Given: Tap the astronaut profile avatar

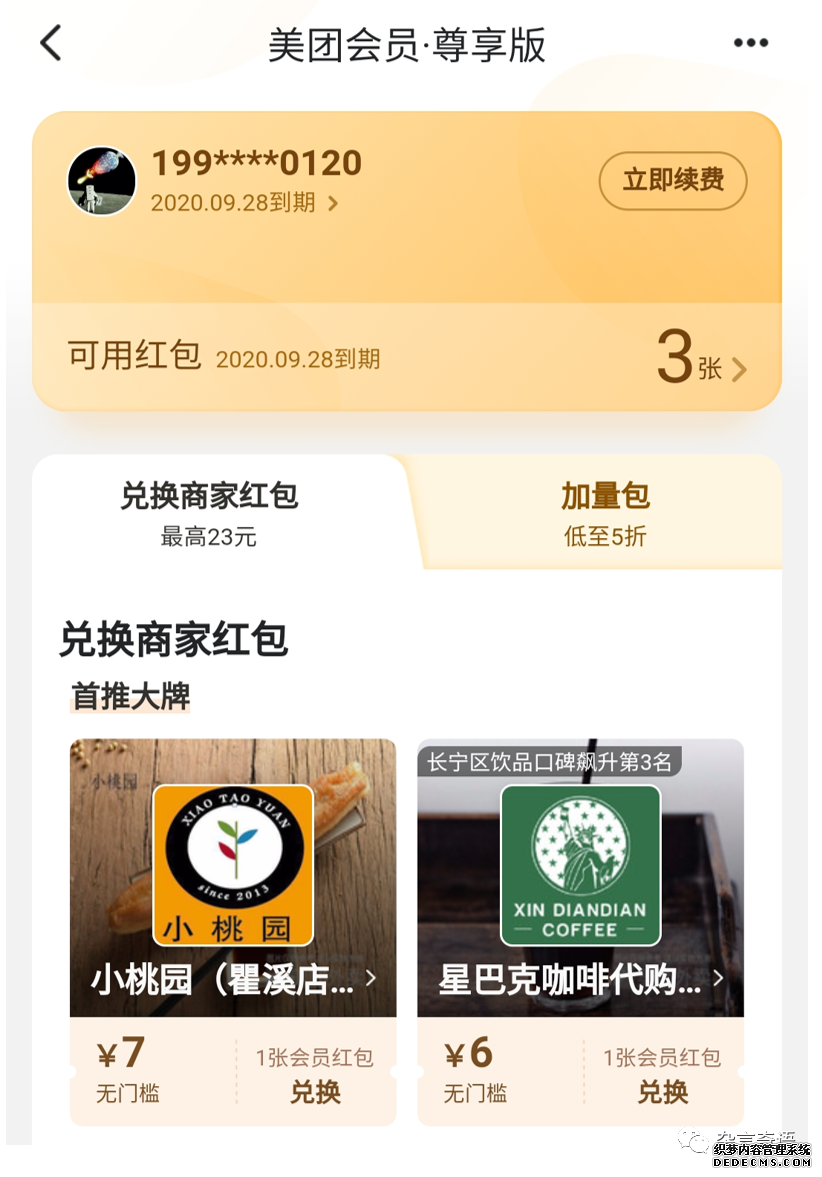Looking at the screenshot, I should [x=101, y=182].
